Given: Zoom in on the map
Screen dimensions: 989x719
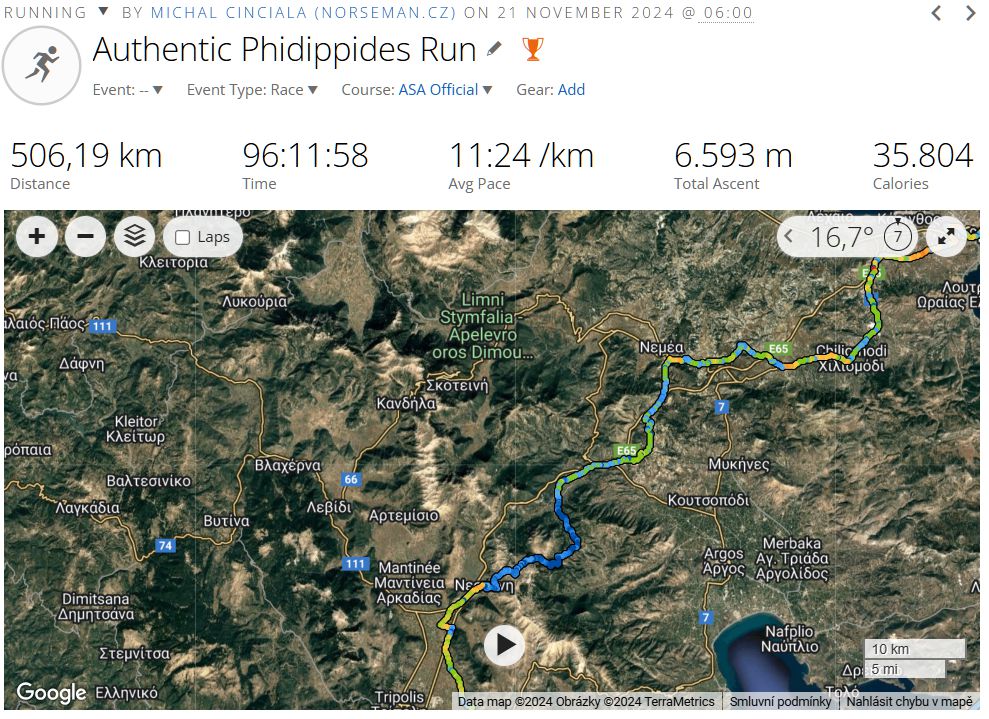Looking at the screenshot, I should tap(37, 237).
